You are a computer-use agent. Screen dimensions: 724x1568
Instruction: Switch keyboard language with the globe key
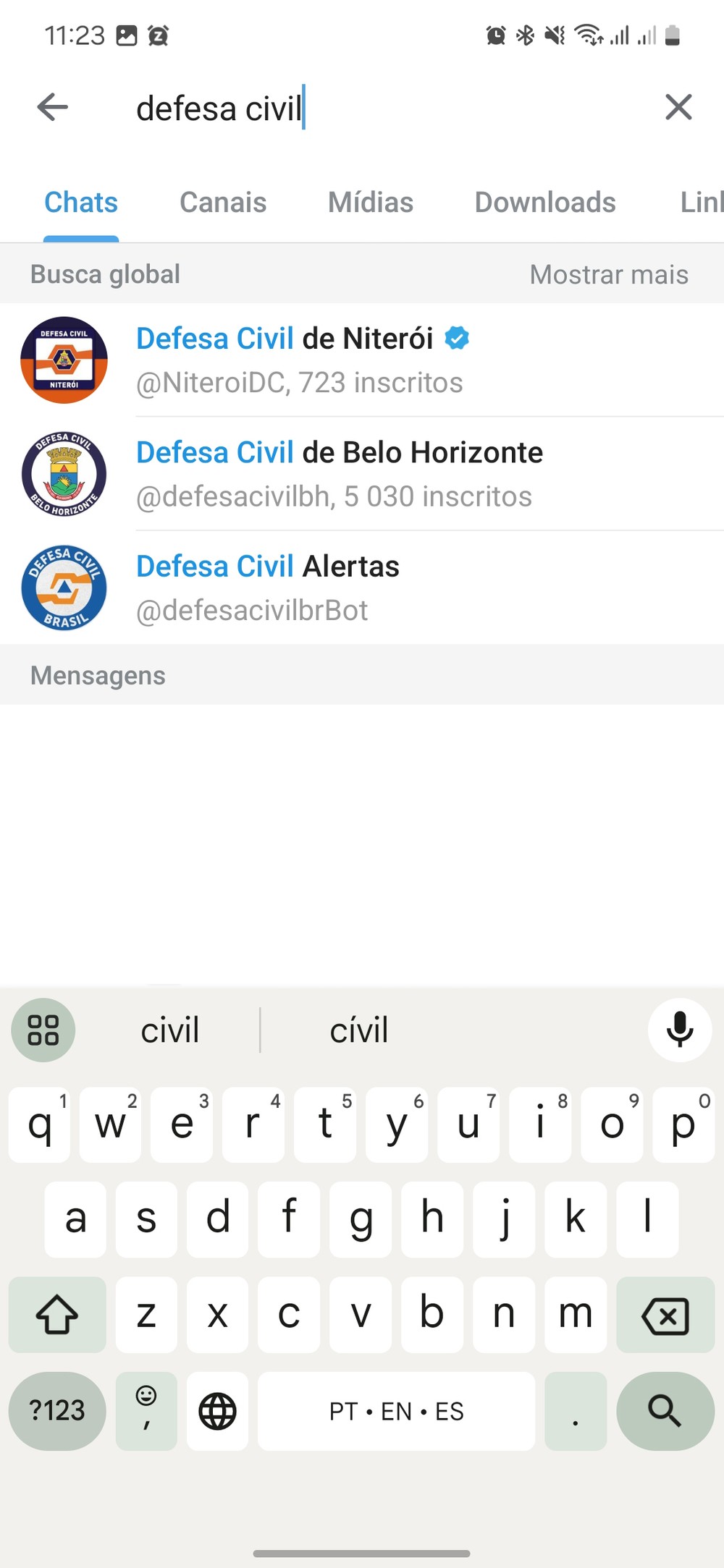coord(218,1411)
